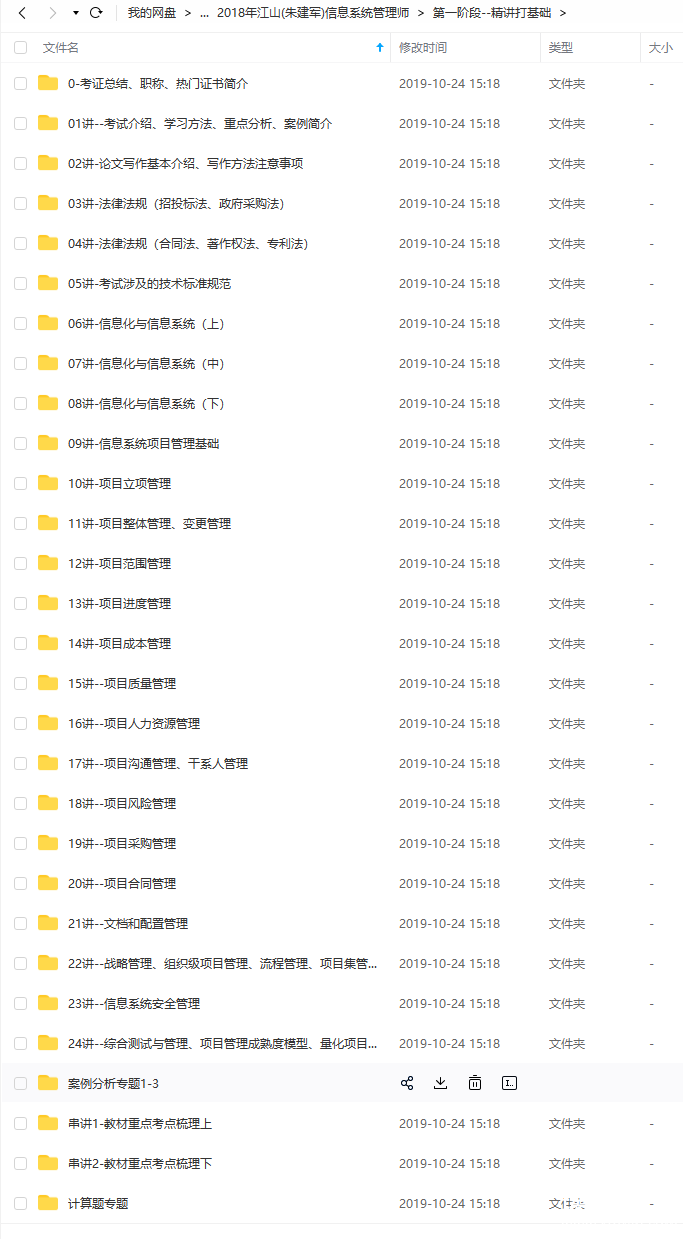Delete the 案例分析专题1-3 folder

[475, 1083]
